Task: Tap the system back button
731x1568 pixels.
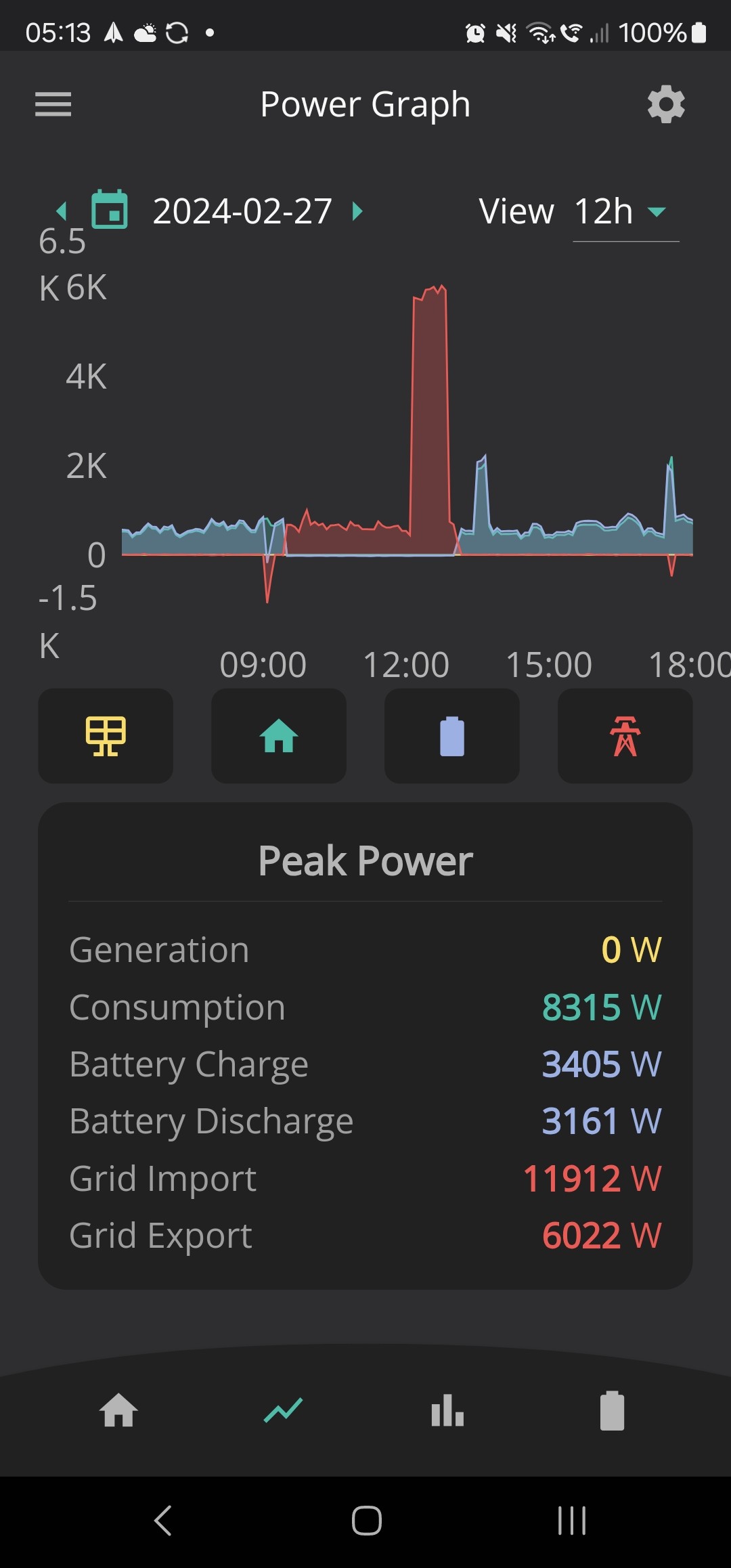Action: pyautogui.click(x=163, y=1521)
